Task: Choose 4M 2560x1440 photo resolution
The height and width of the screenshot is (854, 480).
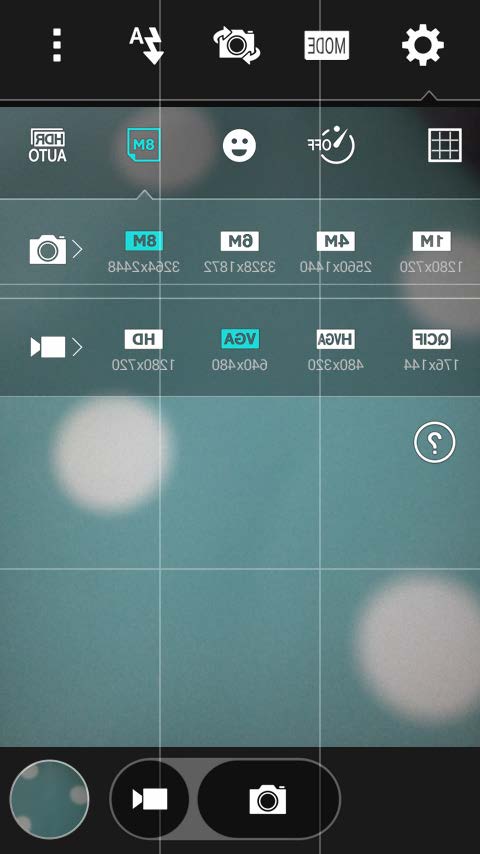Action: [x=336, y=252]
